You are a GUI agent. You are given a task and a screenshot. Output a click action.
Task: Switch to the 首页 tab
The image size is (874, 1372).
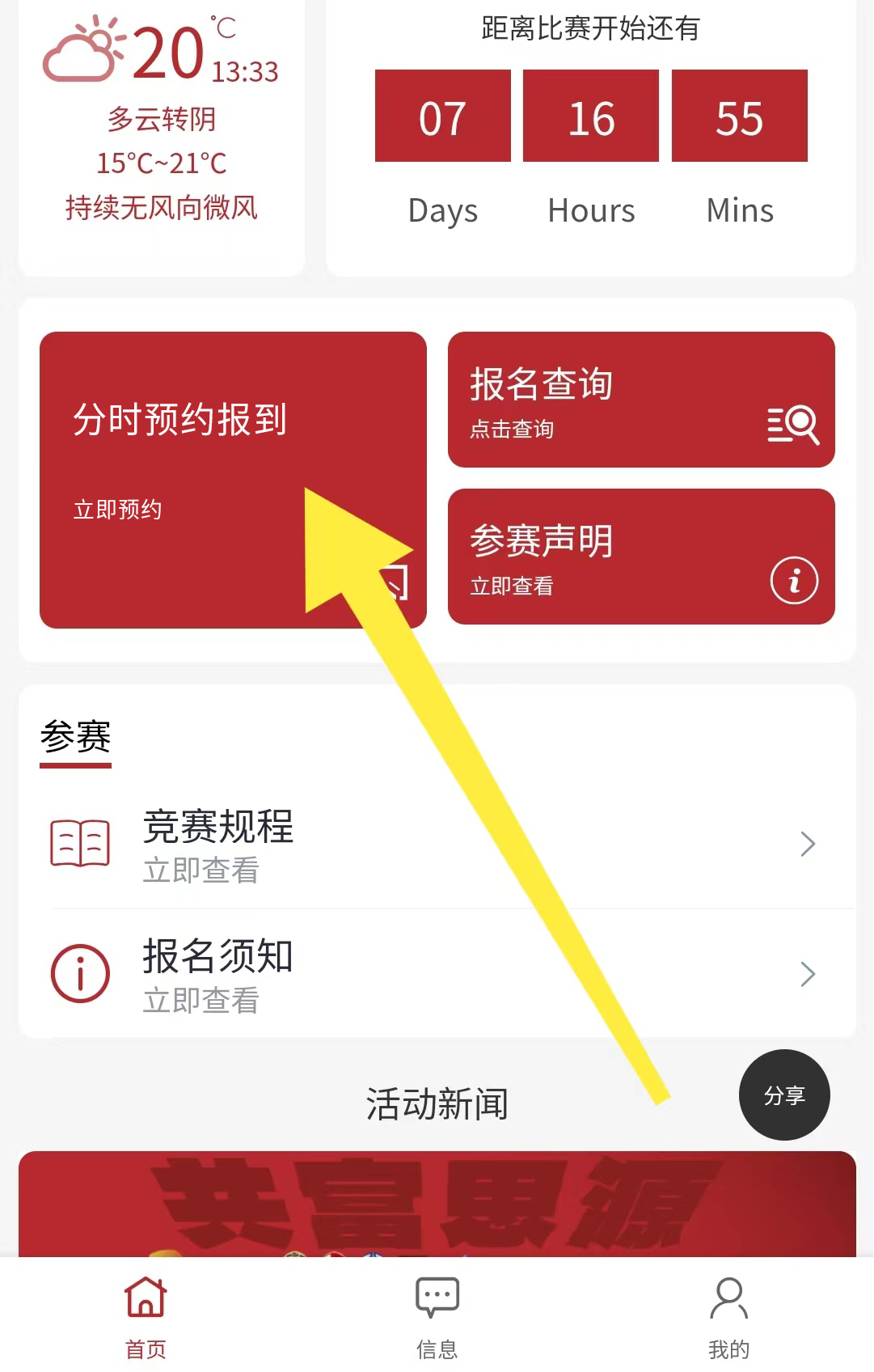[146, 1314]
